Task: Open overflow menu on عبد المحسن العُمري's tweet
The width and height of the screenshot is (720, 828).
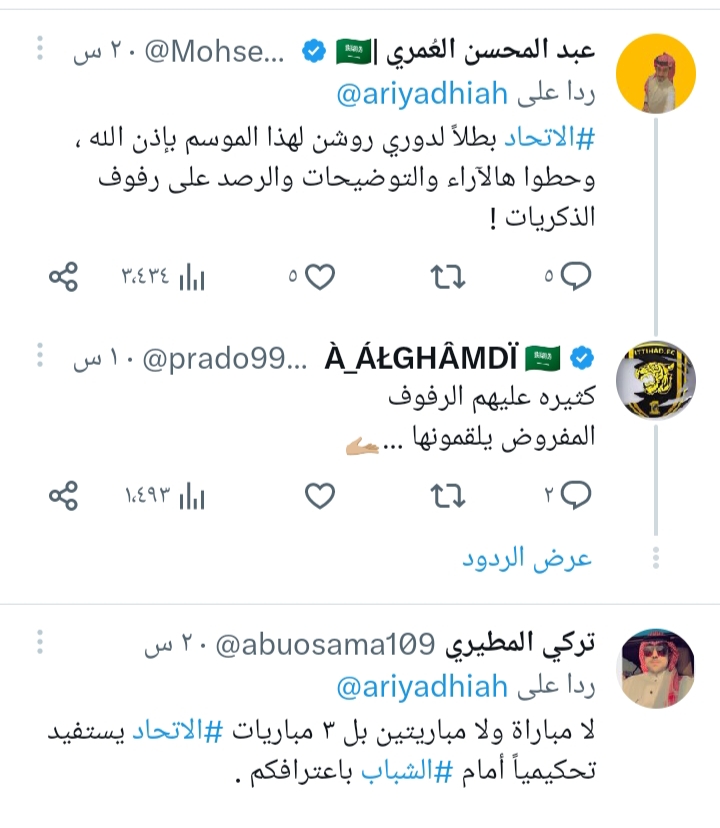Action: tap(40, 49)
